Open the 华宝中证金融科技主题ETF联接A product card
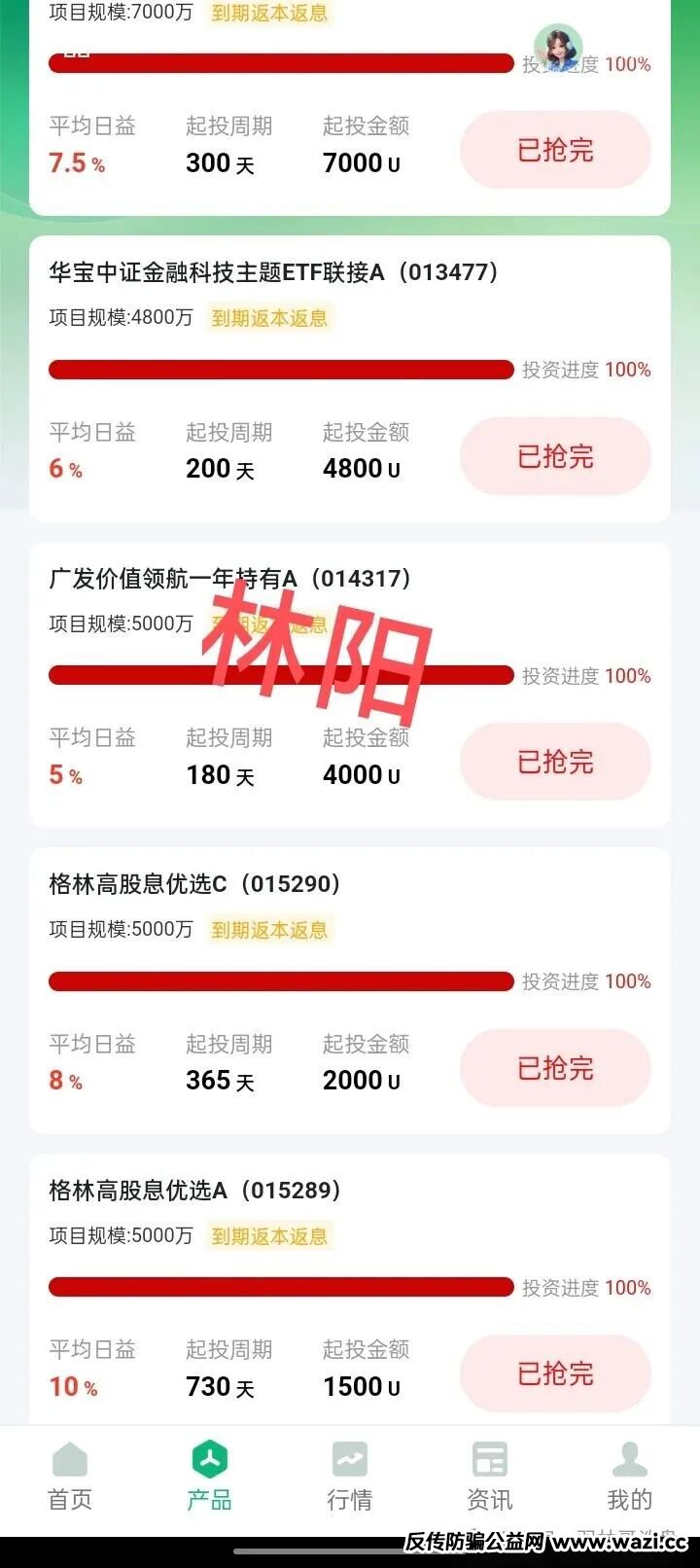 tap(274, 272)
